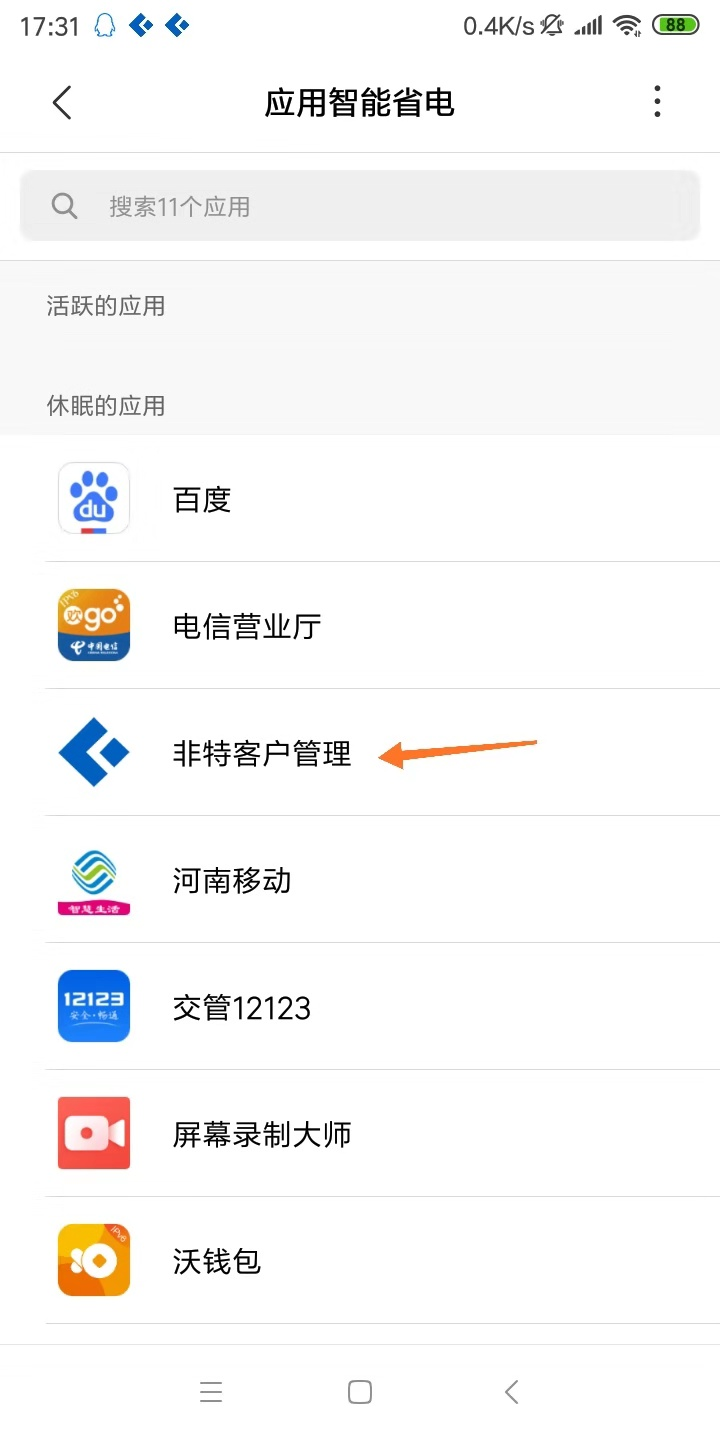Tap the 搜索11个应用 search box
Image resolution: width=720 pixels, height=1440 pixels.
click(360, 207)
